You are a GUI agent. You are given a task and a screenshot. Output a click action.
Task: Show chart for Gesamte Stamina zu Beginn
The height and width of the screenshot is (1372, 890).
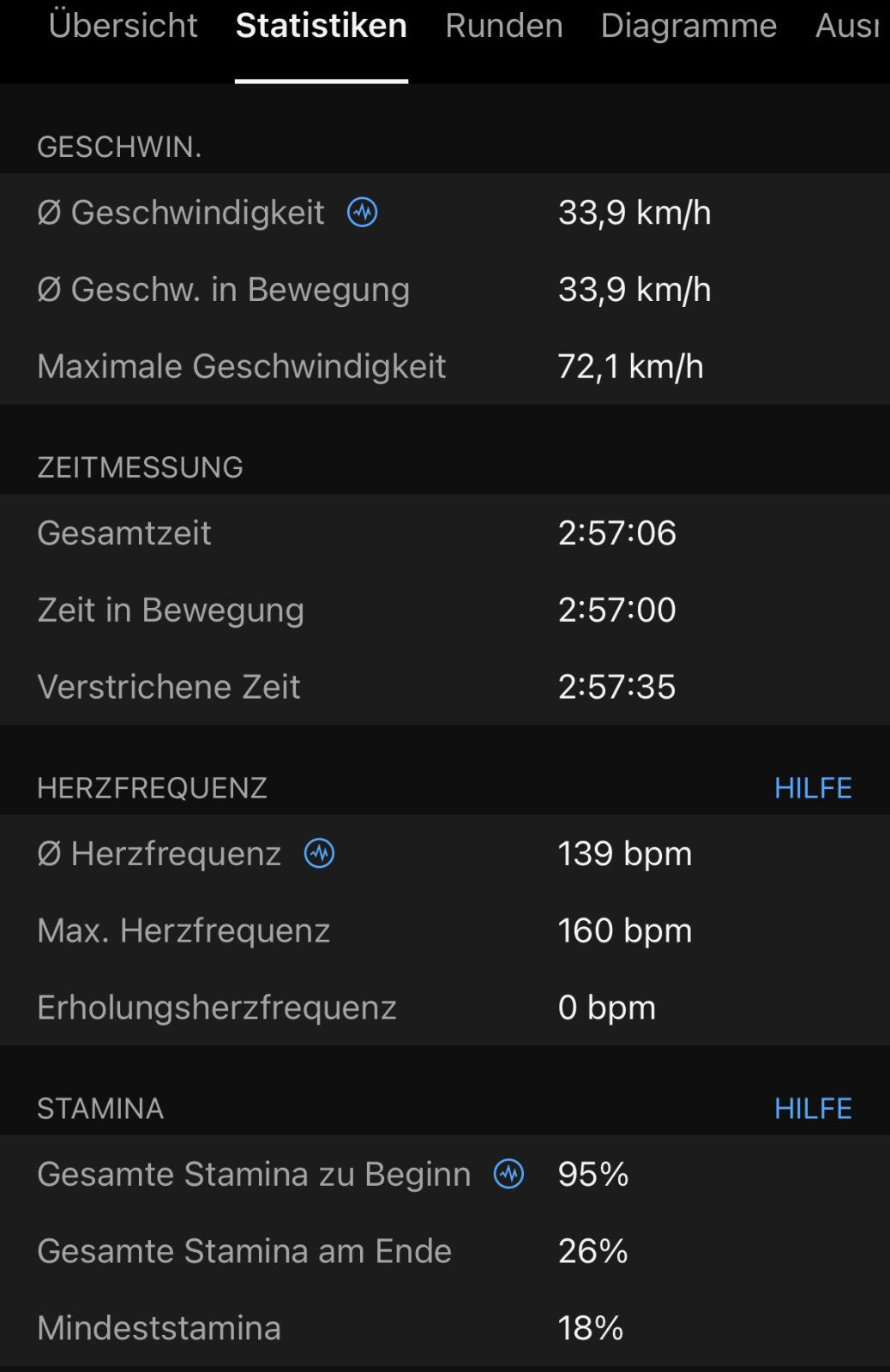508,1174
